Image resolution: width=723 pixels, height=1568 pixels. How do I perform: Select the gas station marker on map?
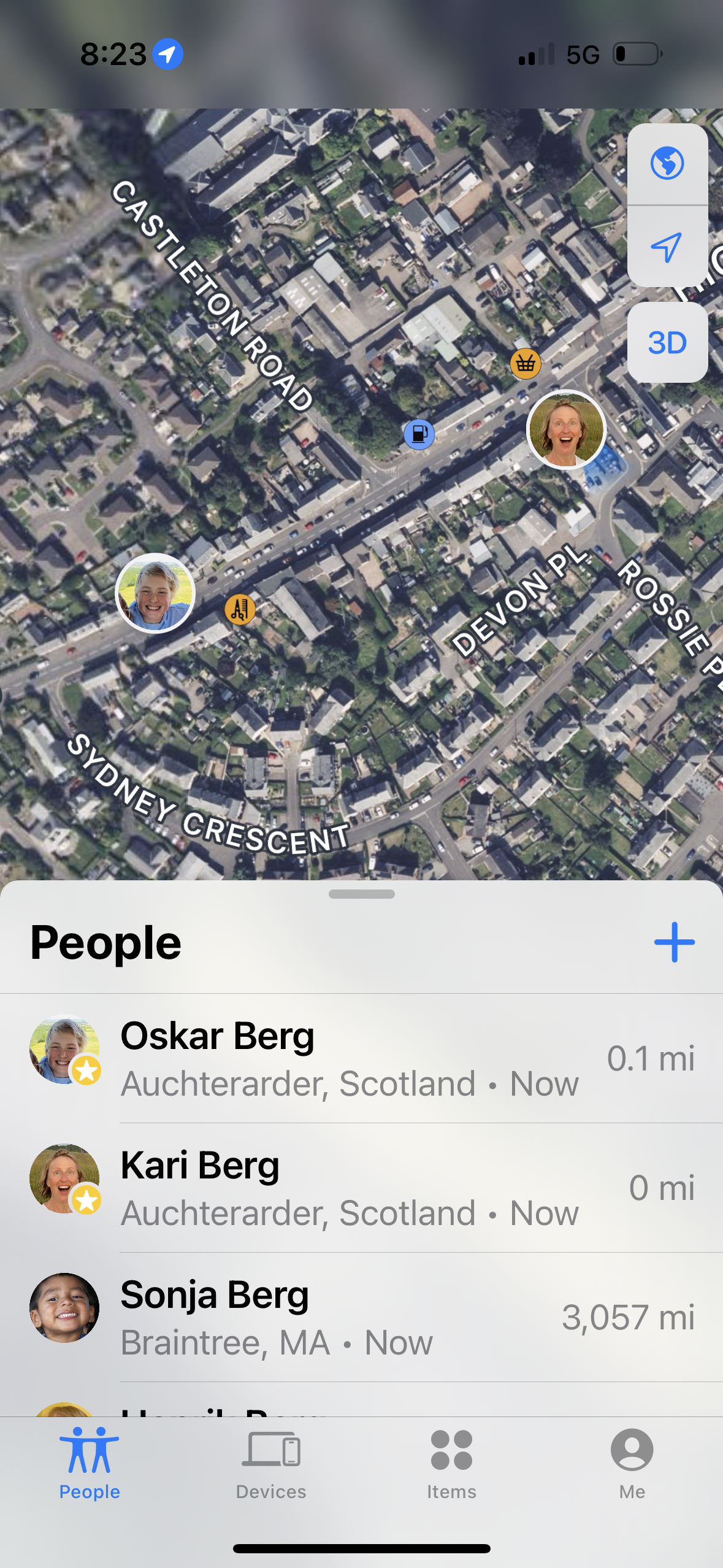(419, 434)
